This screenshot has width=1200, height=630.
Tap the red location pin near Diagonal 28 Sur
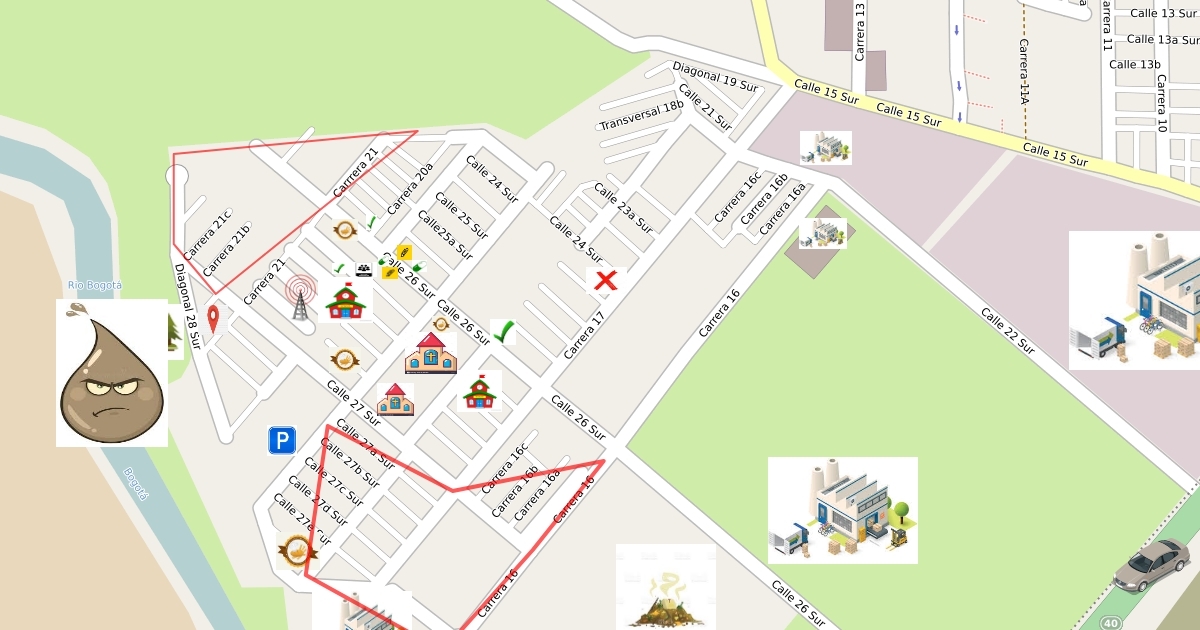(x=213, y=320)
